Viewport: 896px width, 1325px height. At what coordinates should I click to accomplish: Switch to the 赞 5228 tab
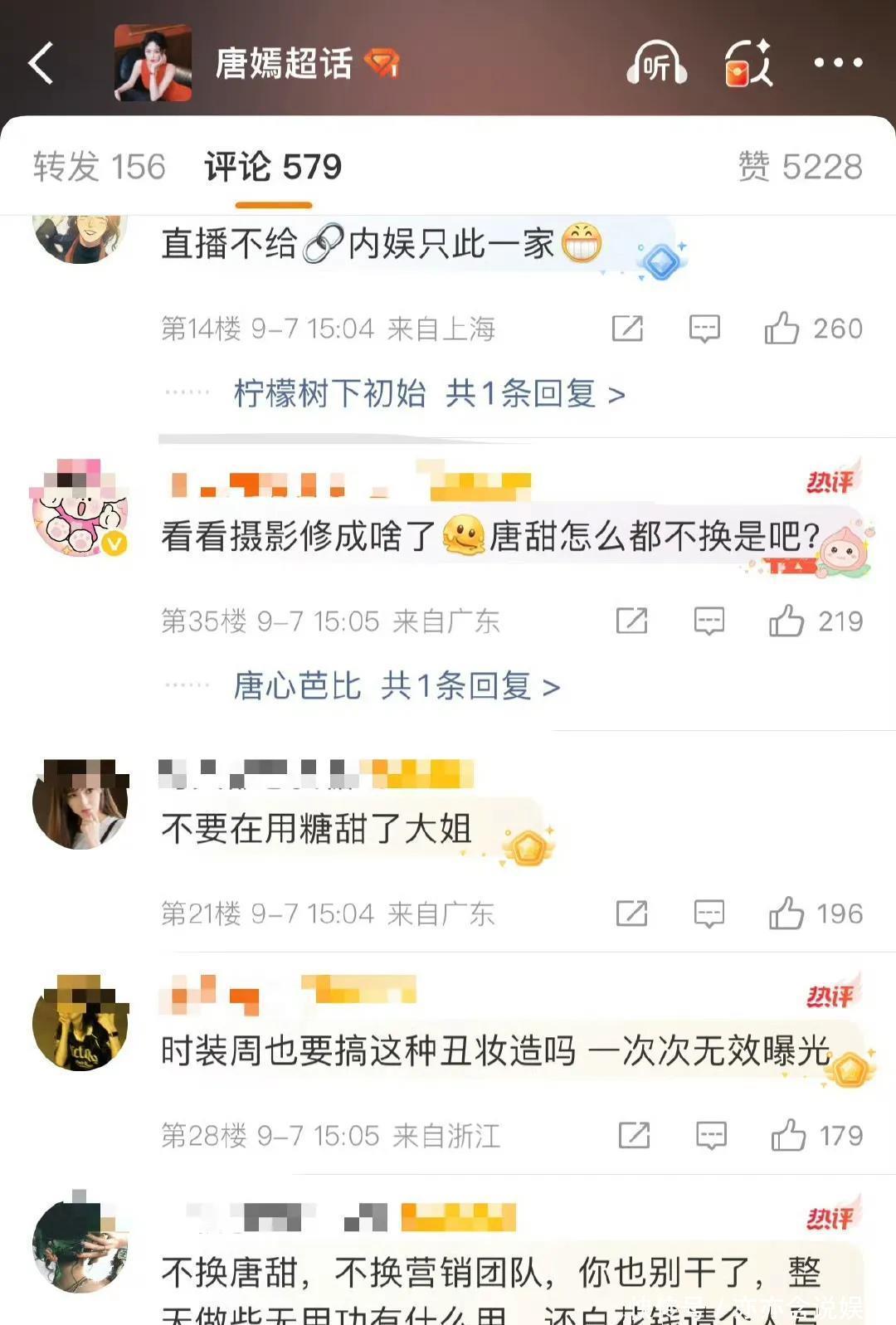tap(800, 167)
